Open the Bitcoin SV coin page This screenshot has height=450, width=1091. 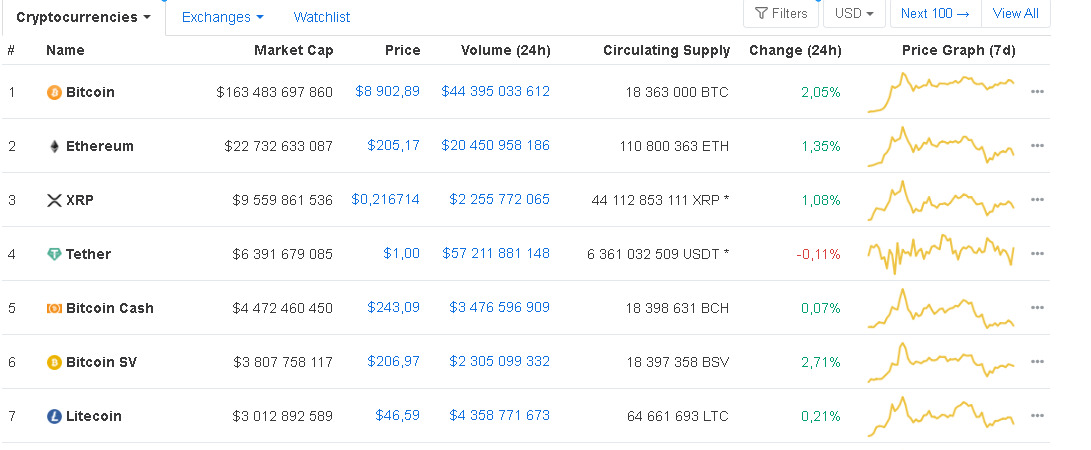point(101,362)
